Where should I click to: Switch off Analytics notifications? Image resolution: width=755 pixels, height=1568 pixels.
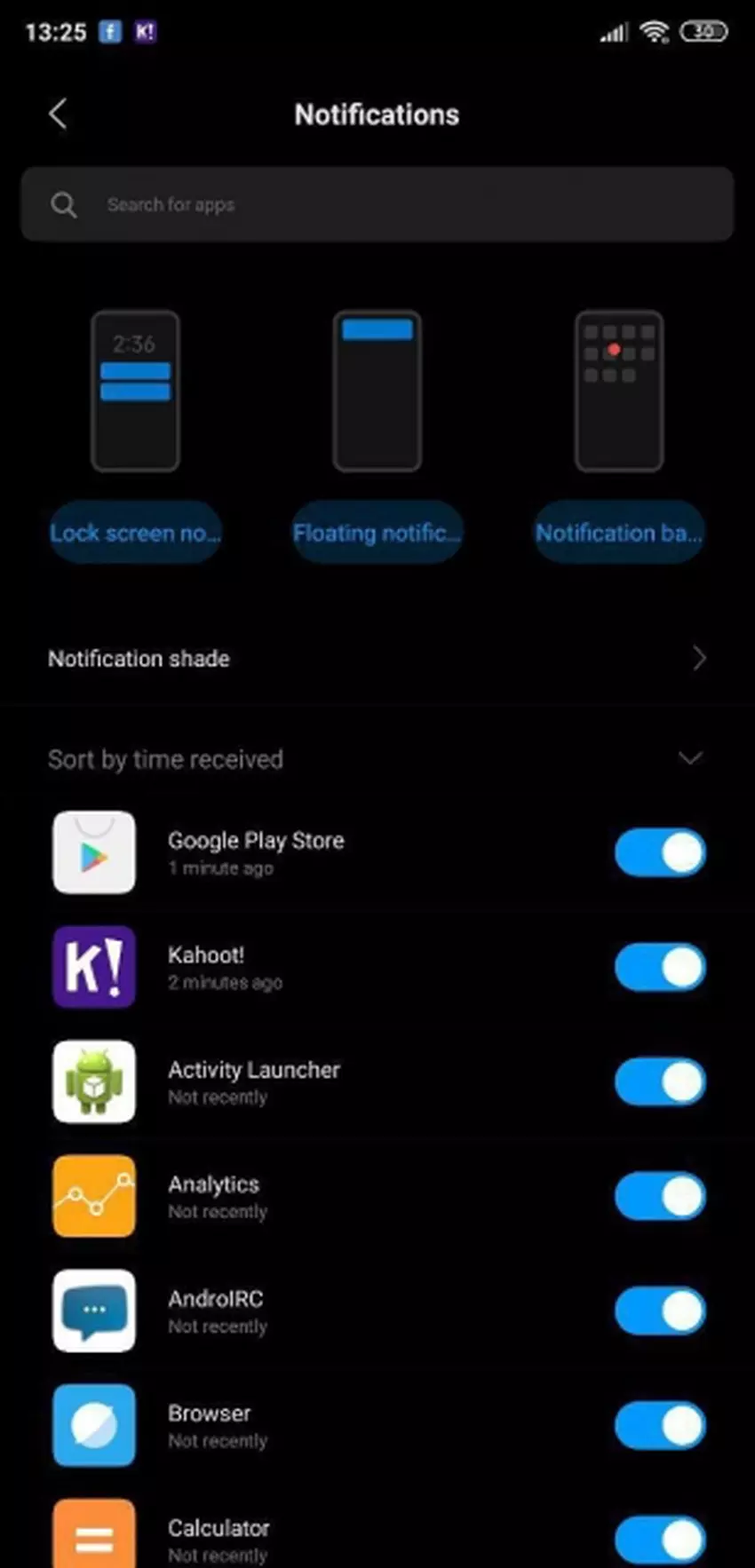[x=660, y=1196]
